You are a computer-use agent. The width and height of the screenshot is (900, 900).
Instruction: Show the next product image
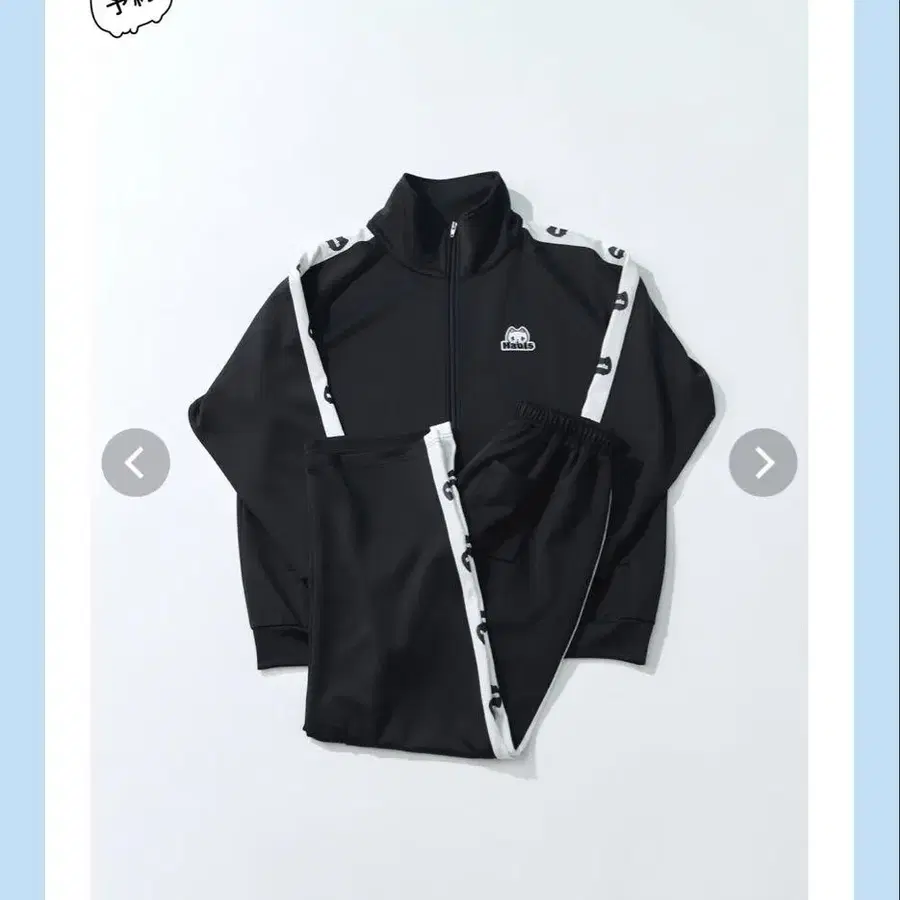(x=763, y=462)
